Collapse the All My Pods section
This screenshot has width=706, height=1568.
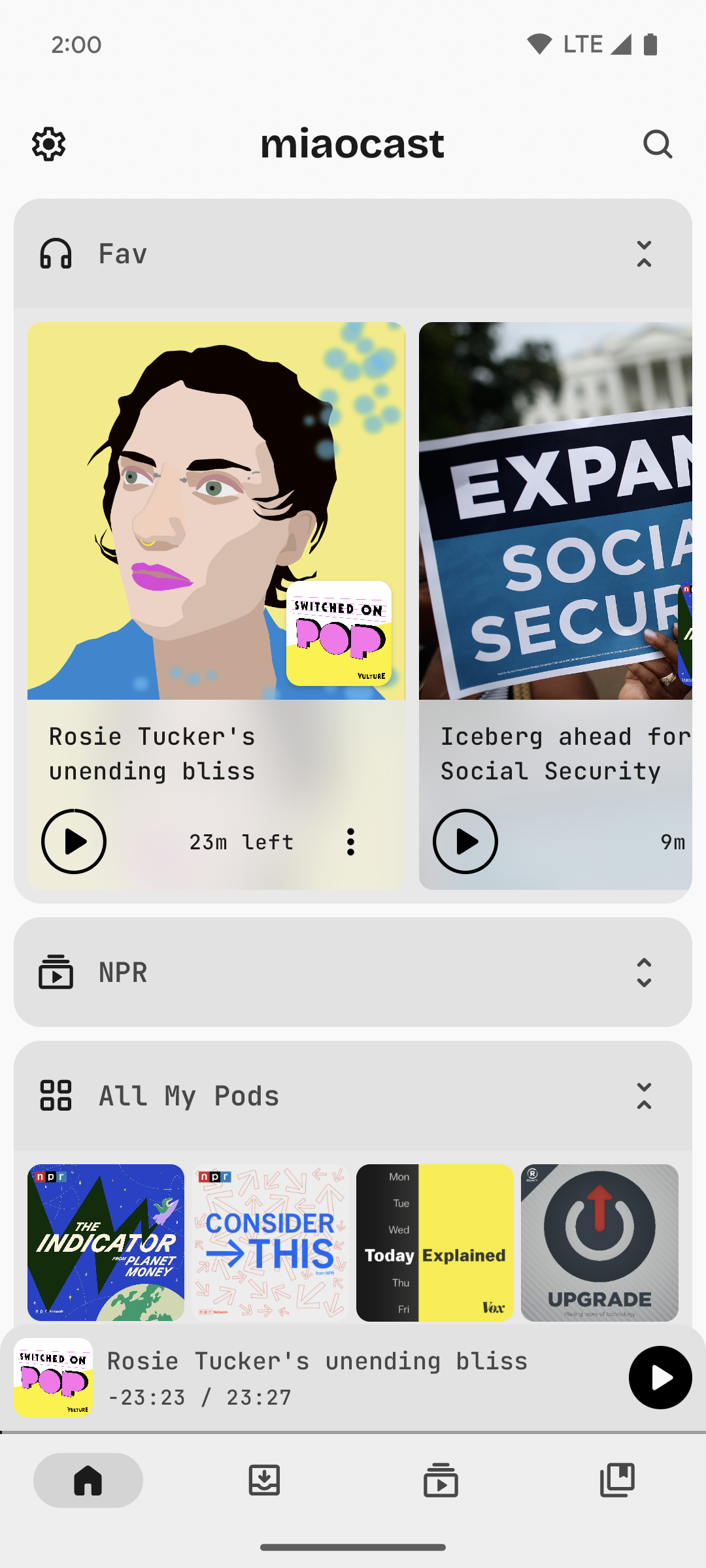[x=644, y=1096]
